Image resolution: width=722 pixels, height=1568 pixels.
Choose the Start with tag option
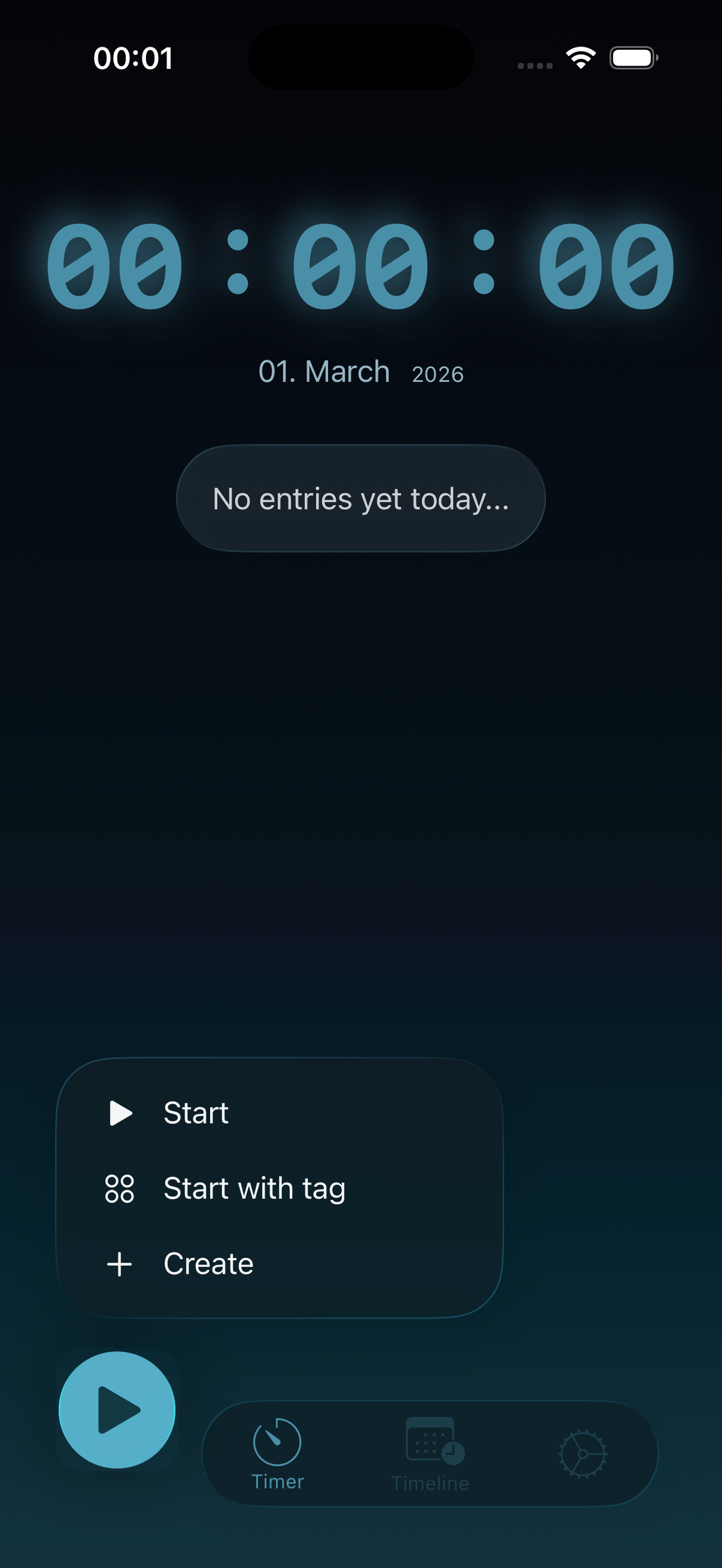coord(254,1189)
